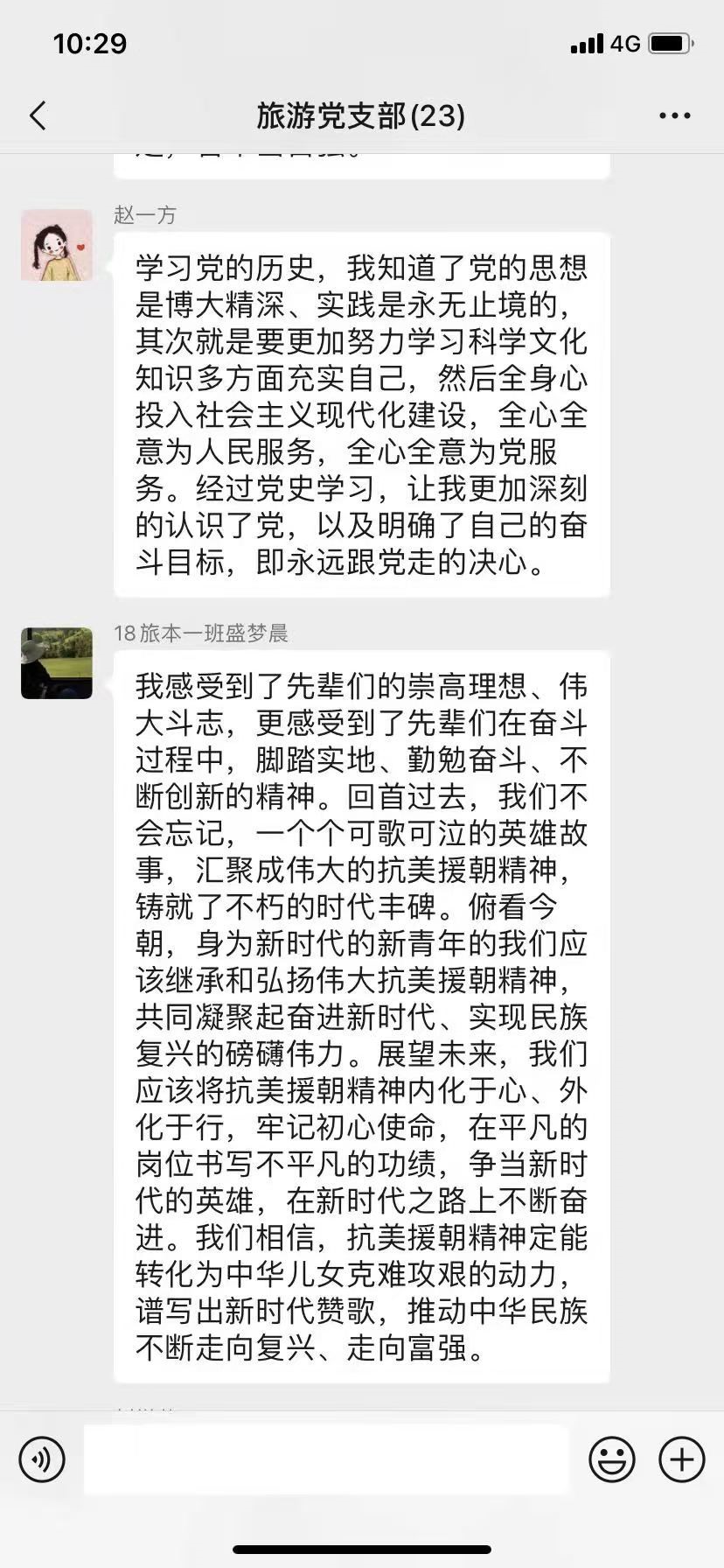Open the plus attachments menu
The width and height of the screenshot is (724, 1568).
point(681,1459)
